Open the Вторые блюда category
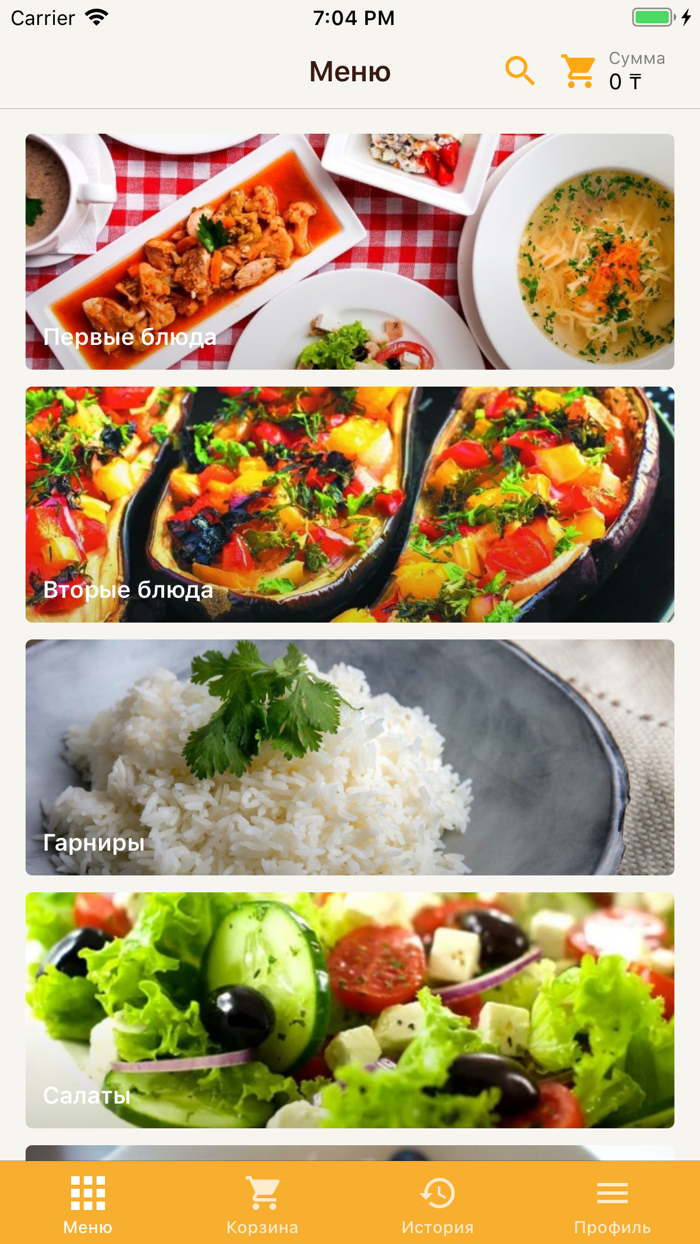The height and width of the screenshot is (1244, 700). (x=350, y=505)
